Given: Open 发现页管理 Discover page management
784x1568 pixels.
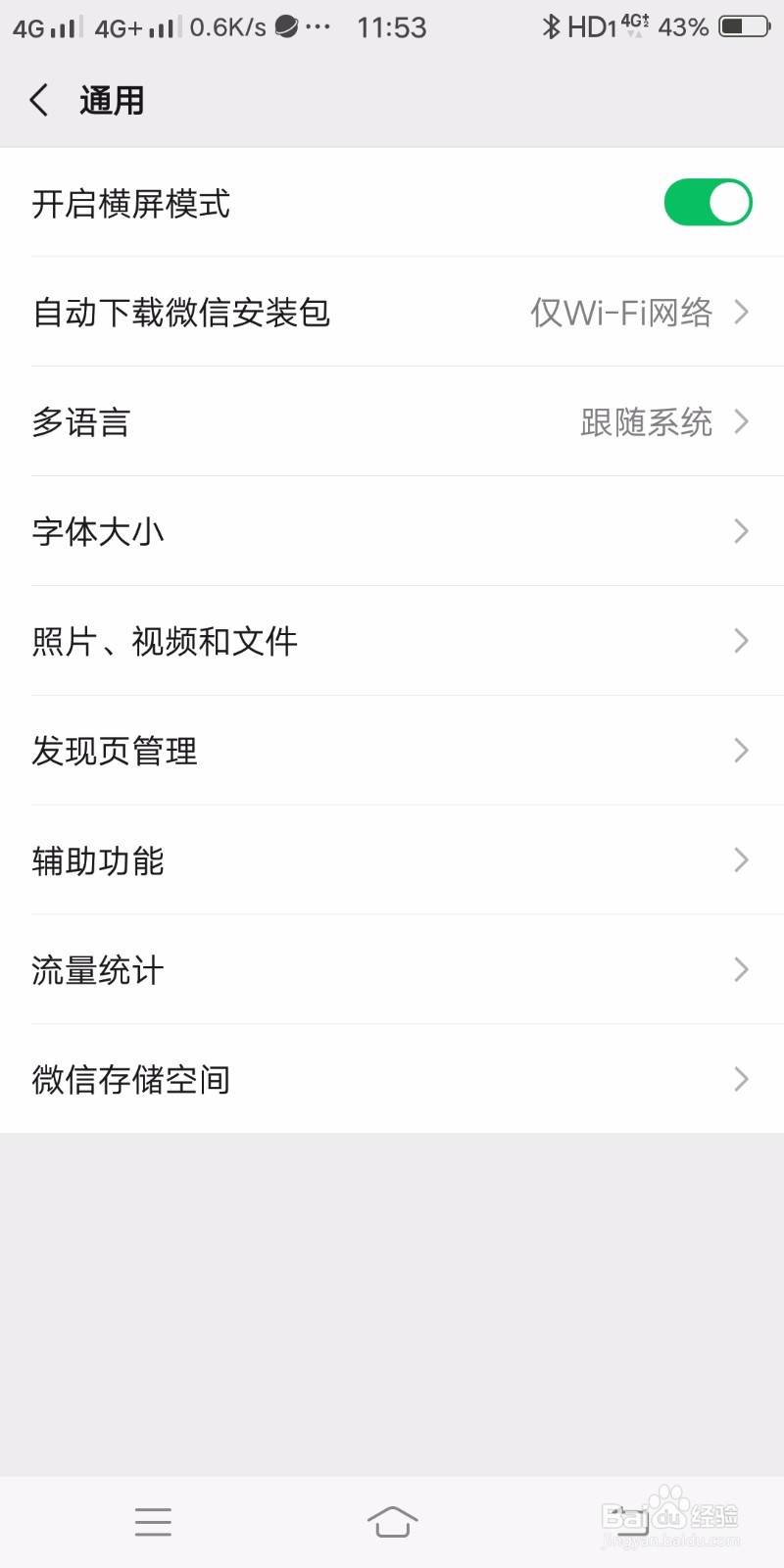Looking at the screenshot, I should 392,751.
